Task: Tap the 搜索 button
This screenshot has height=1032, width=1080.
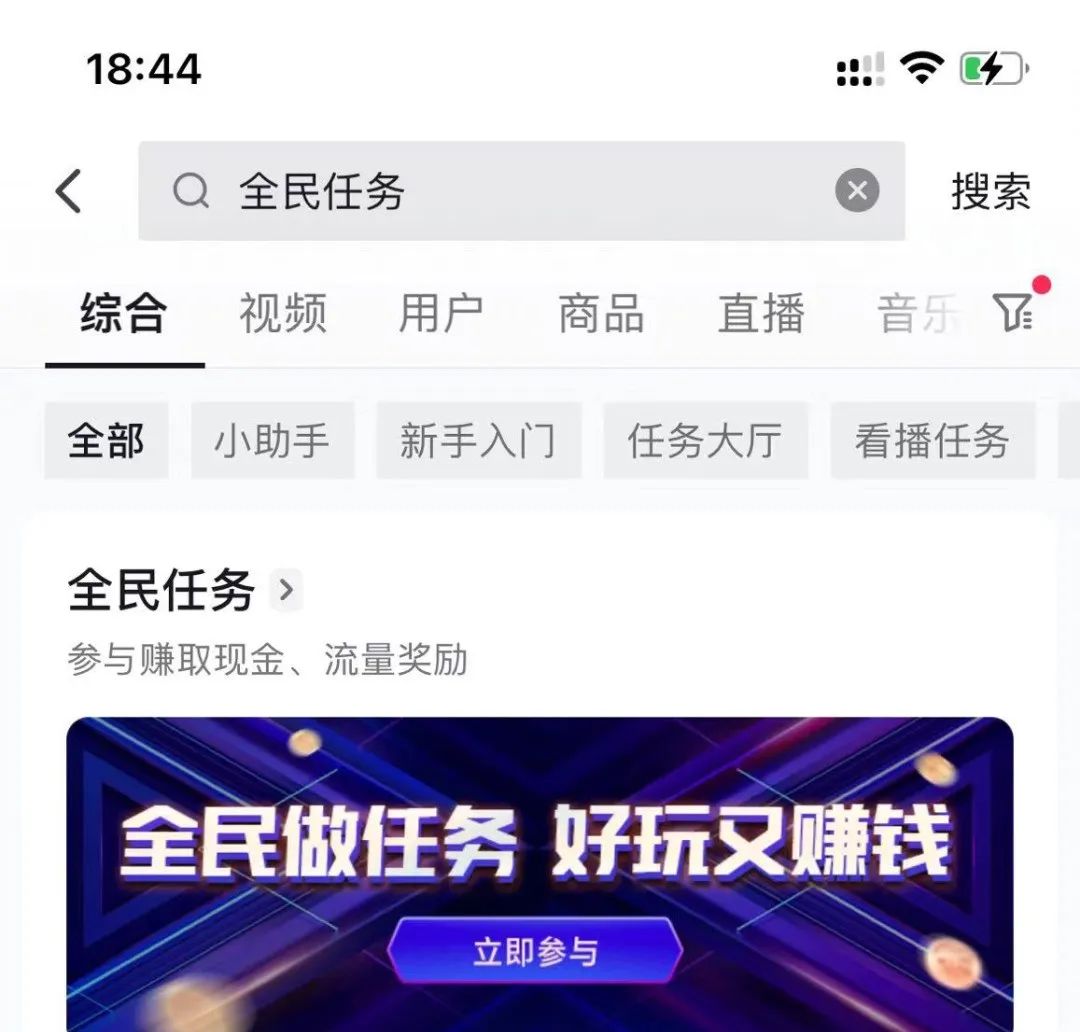Action: (x=990, y=191)
